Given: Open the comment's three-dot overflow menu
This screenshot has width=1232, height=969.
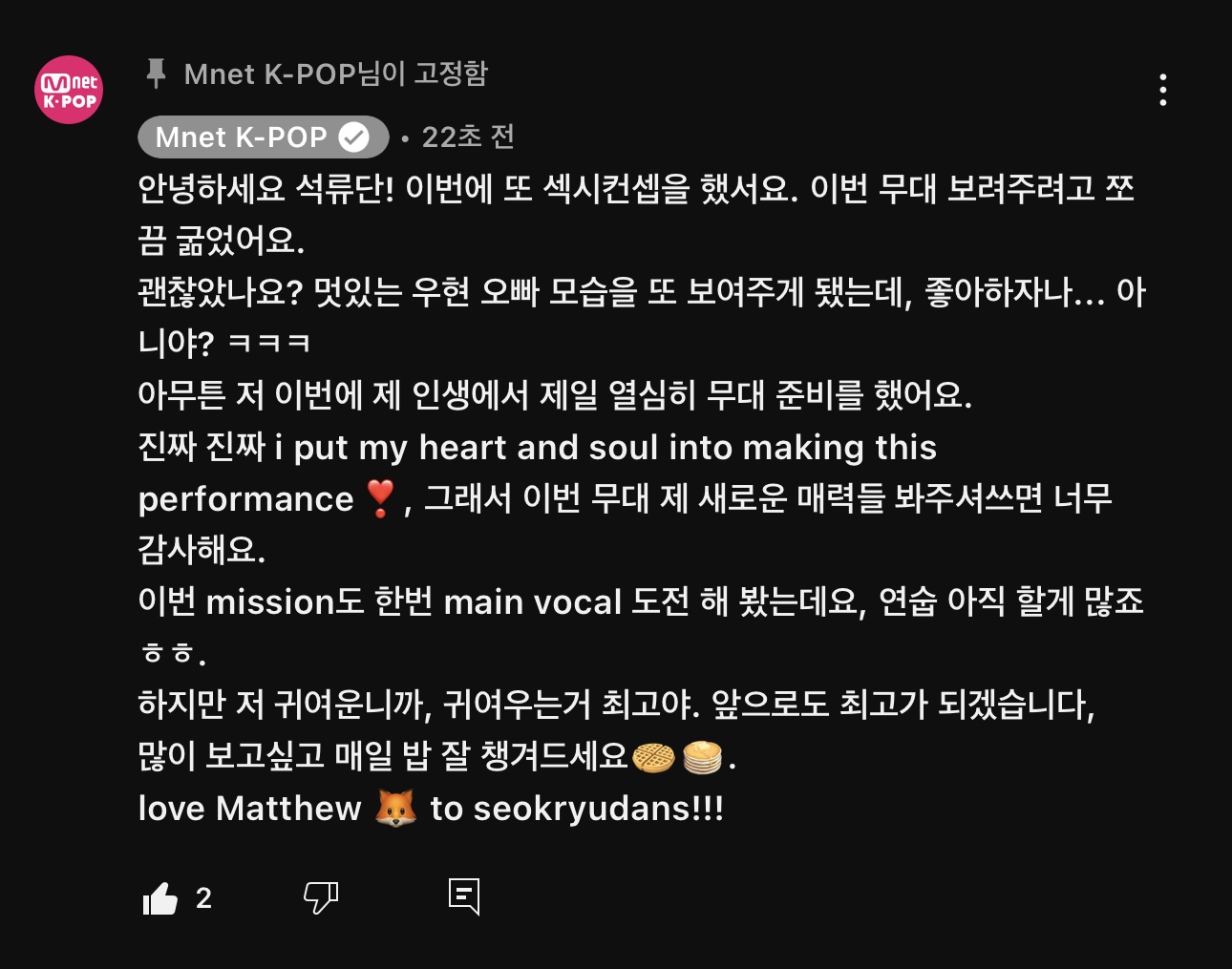Looking at the screenshot, I should pos(1162,90).
